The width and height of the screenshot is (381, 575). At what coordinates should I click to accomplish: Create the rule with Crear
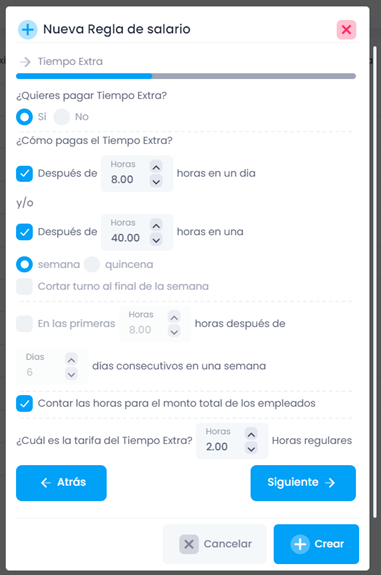316,544
